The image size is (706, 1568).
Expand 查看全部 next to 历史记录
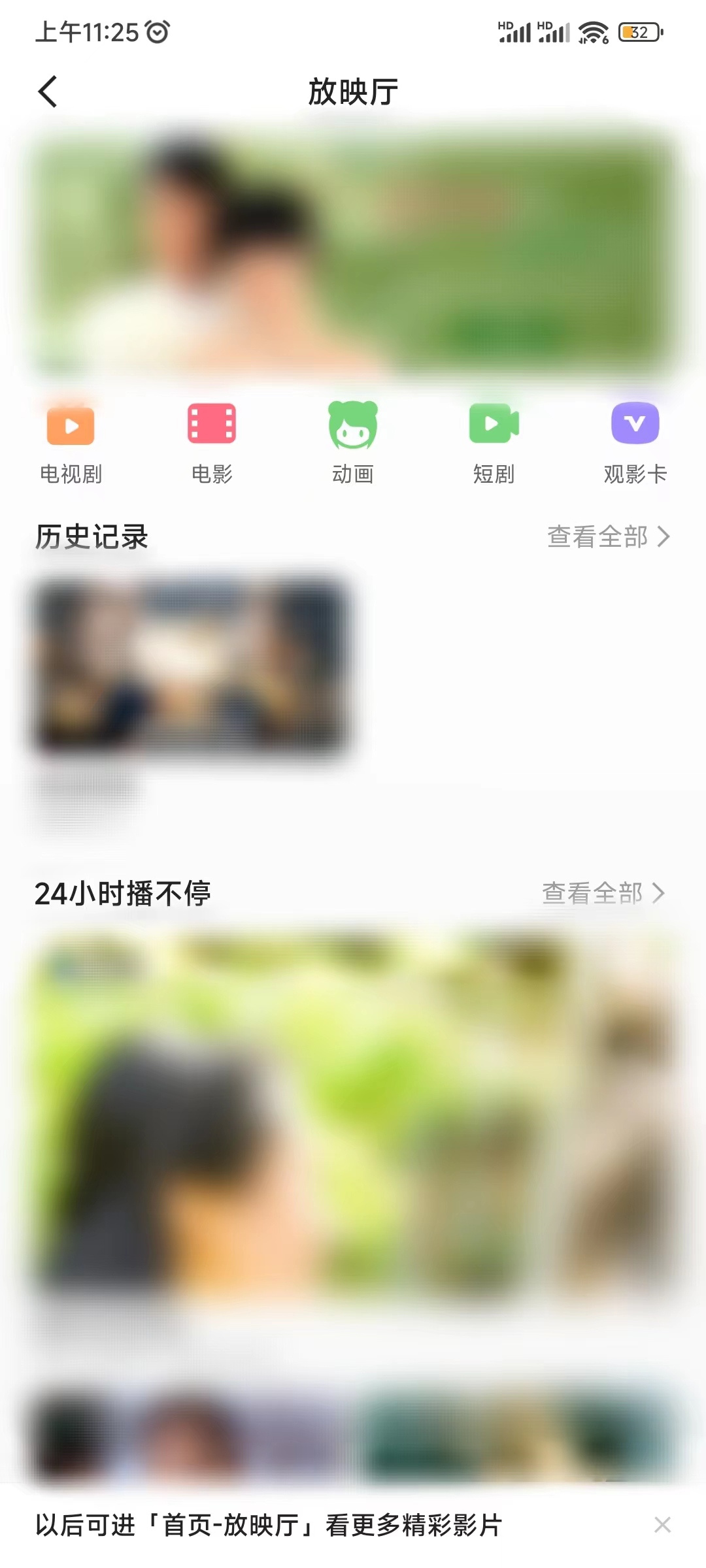point(597,537)
